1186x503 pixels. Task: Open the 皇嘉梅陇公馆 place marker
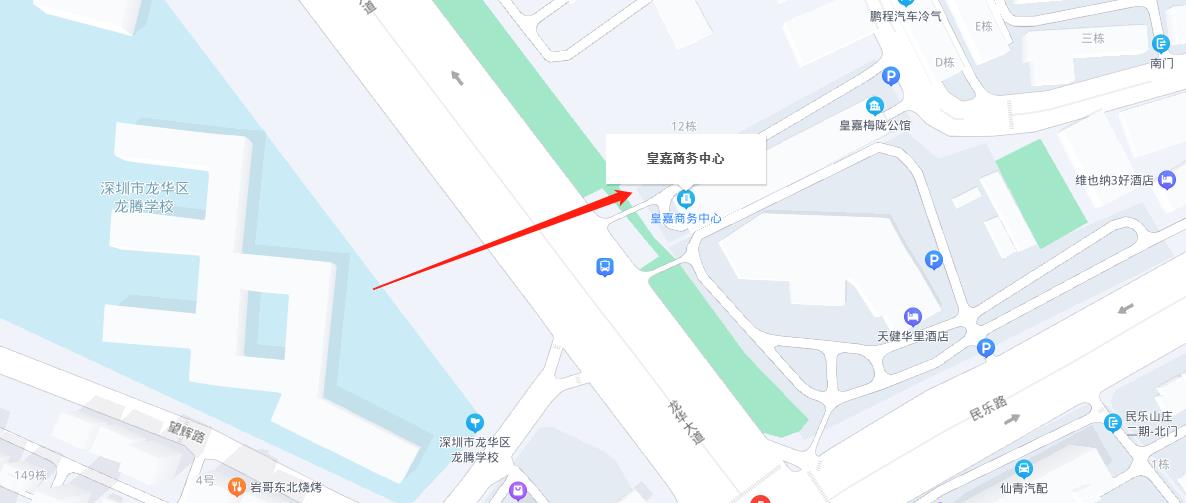pyautogui.click(x=875, y=106)
